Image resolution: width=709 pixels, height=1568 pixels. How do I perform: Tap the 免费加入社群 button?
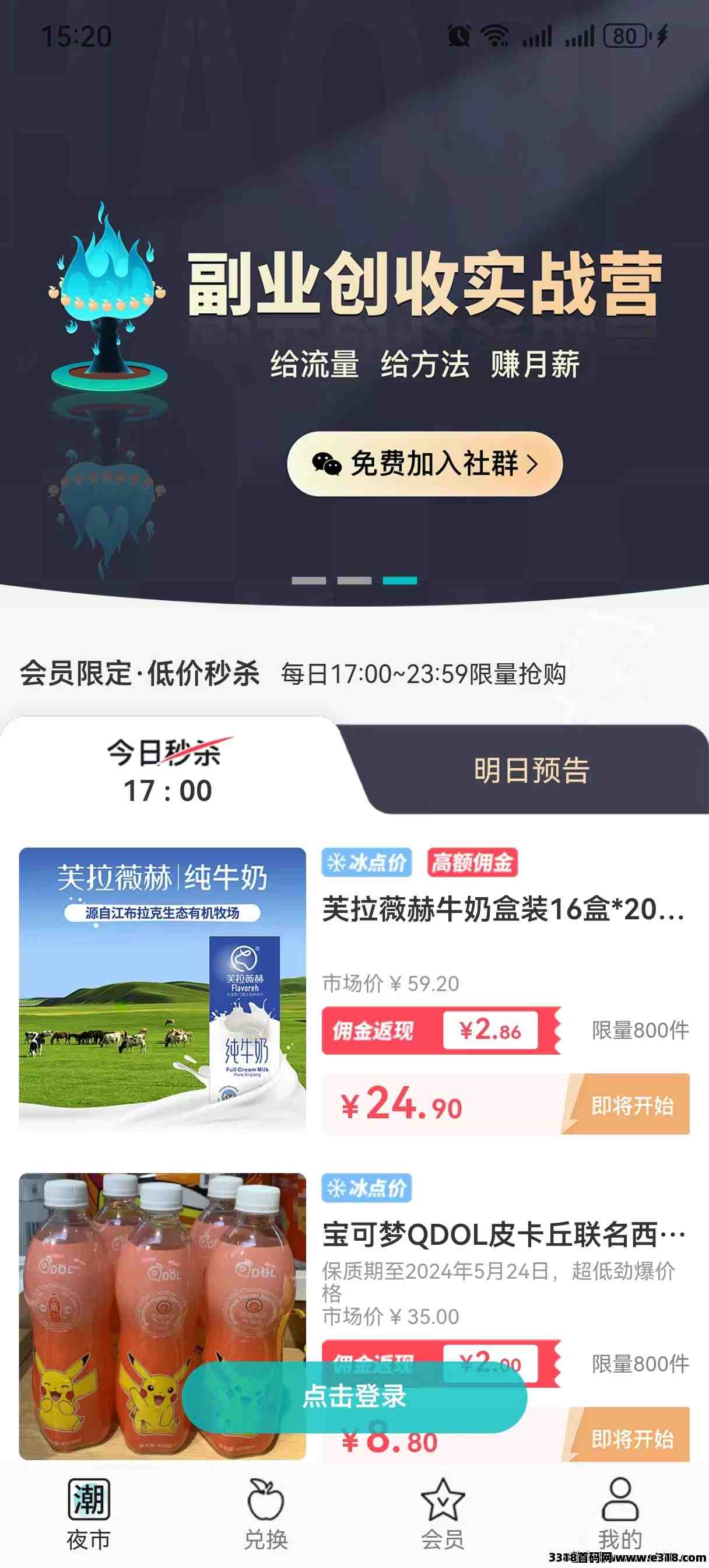pos(424,464)
